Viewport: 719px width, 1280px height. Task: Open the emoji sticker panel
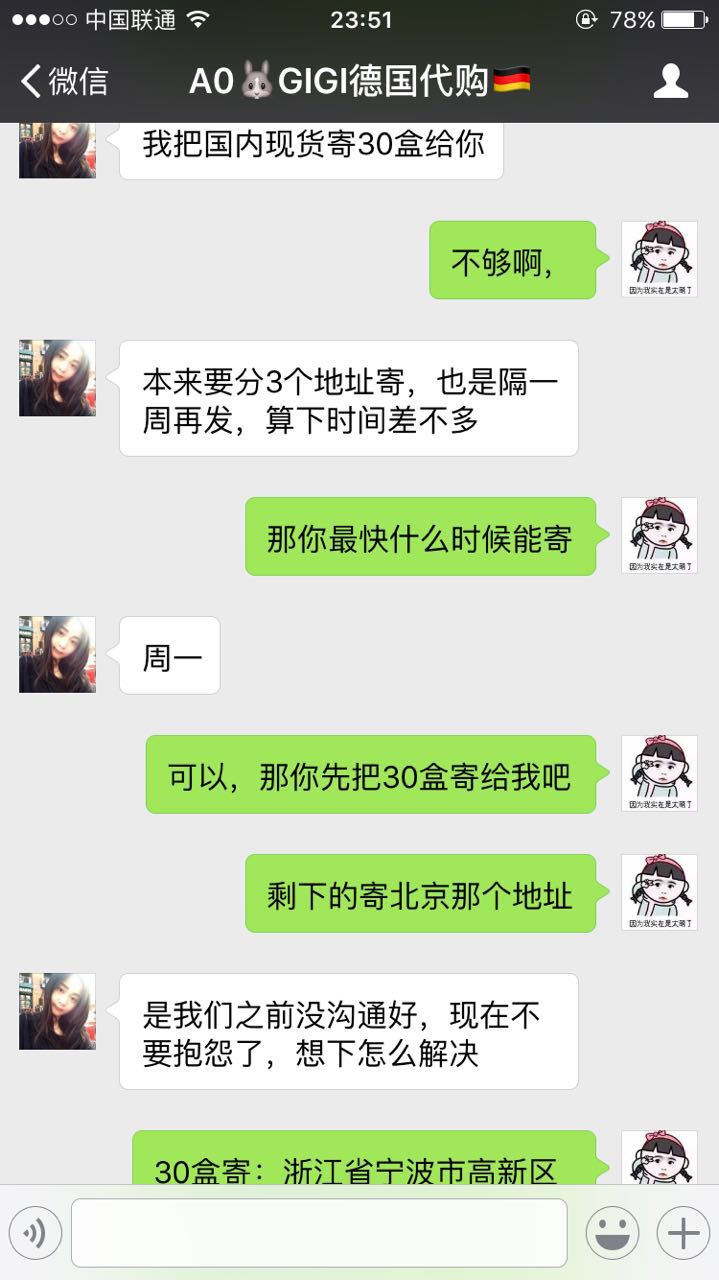tap(612, 1233)
